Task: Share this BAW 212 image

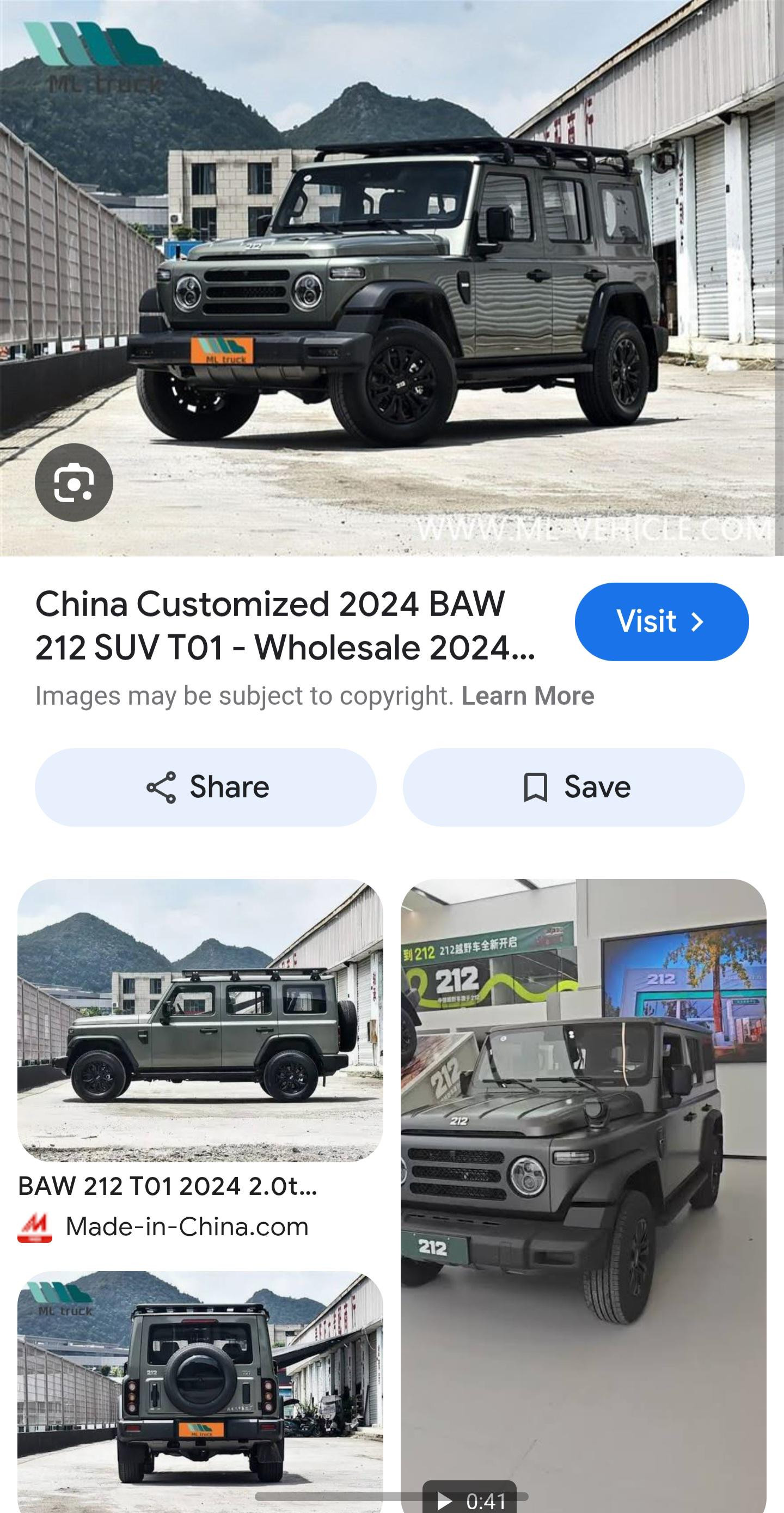Action: [x=206, y=787]
